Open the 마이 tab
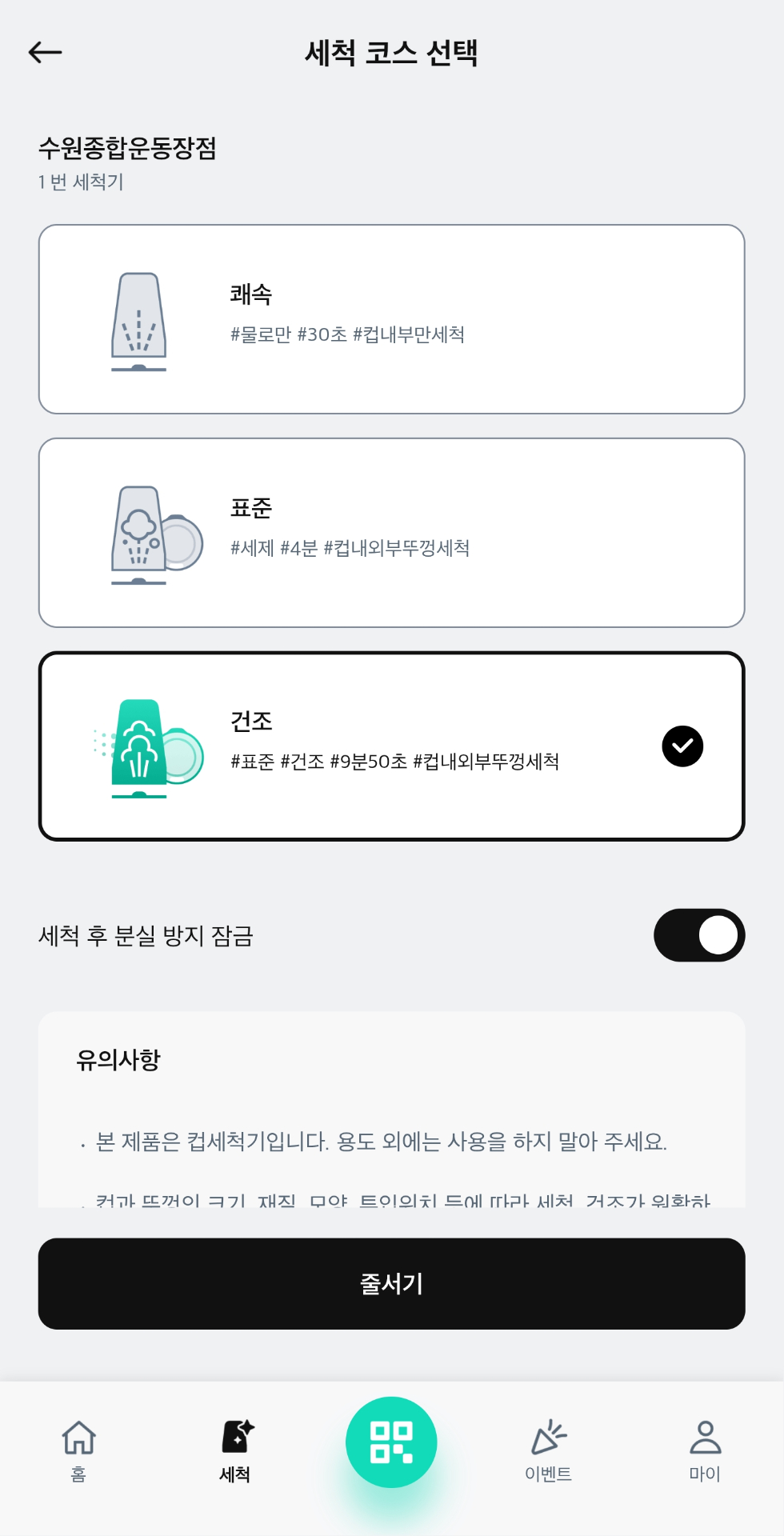 [705, 1450]
